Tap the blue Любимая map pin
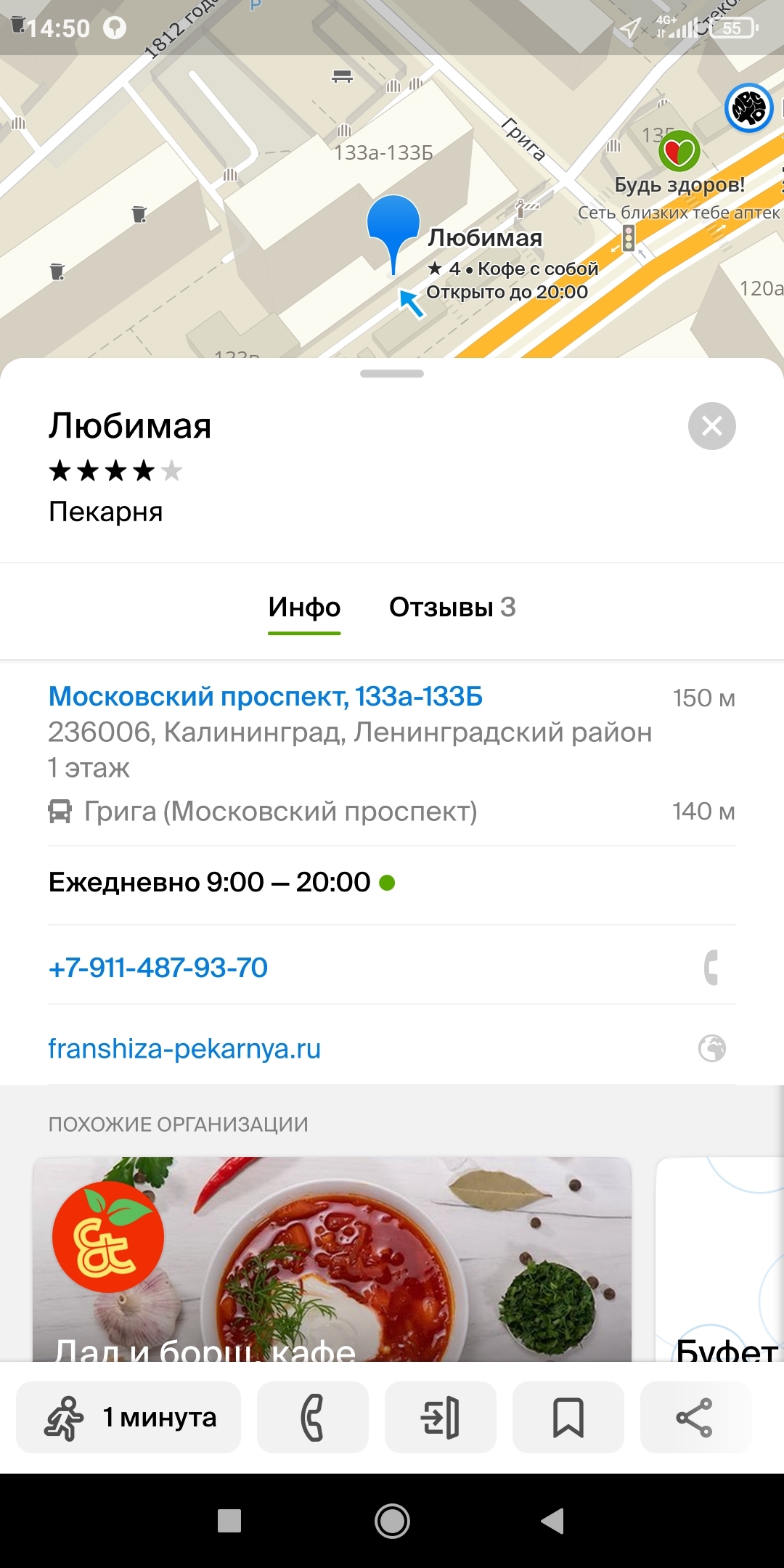Screen dimensions: 784x1568 pyautogui.click(x=393, y=225)
